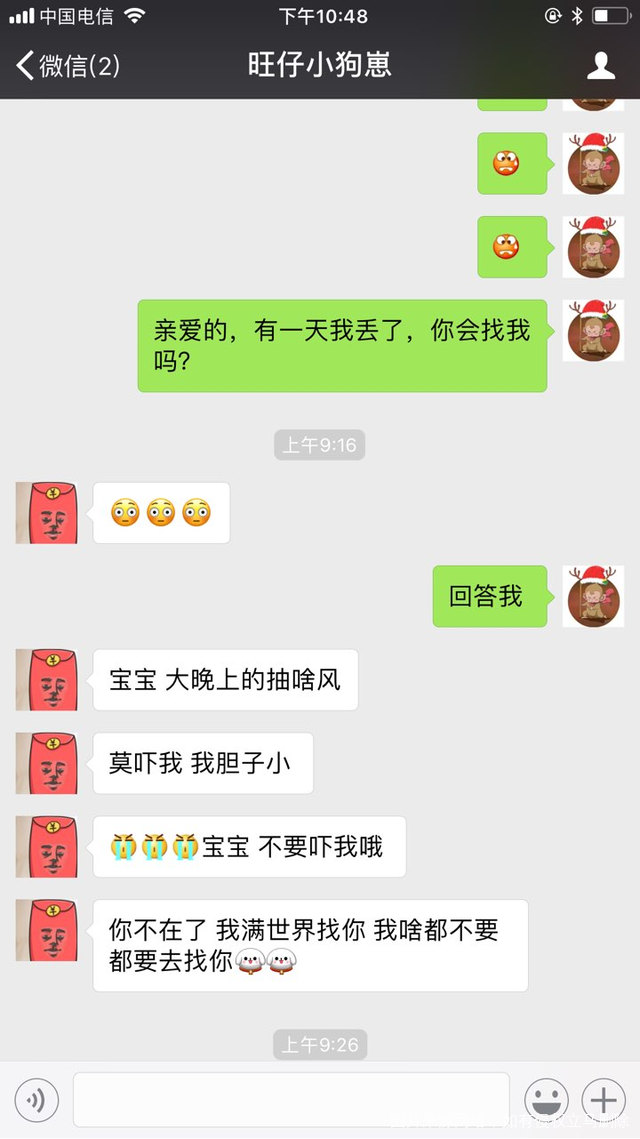Screen dimensions: 640x1139
Task: Go back to the 微信 chat list
Action: [67, 66]
